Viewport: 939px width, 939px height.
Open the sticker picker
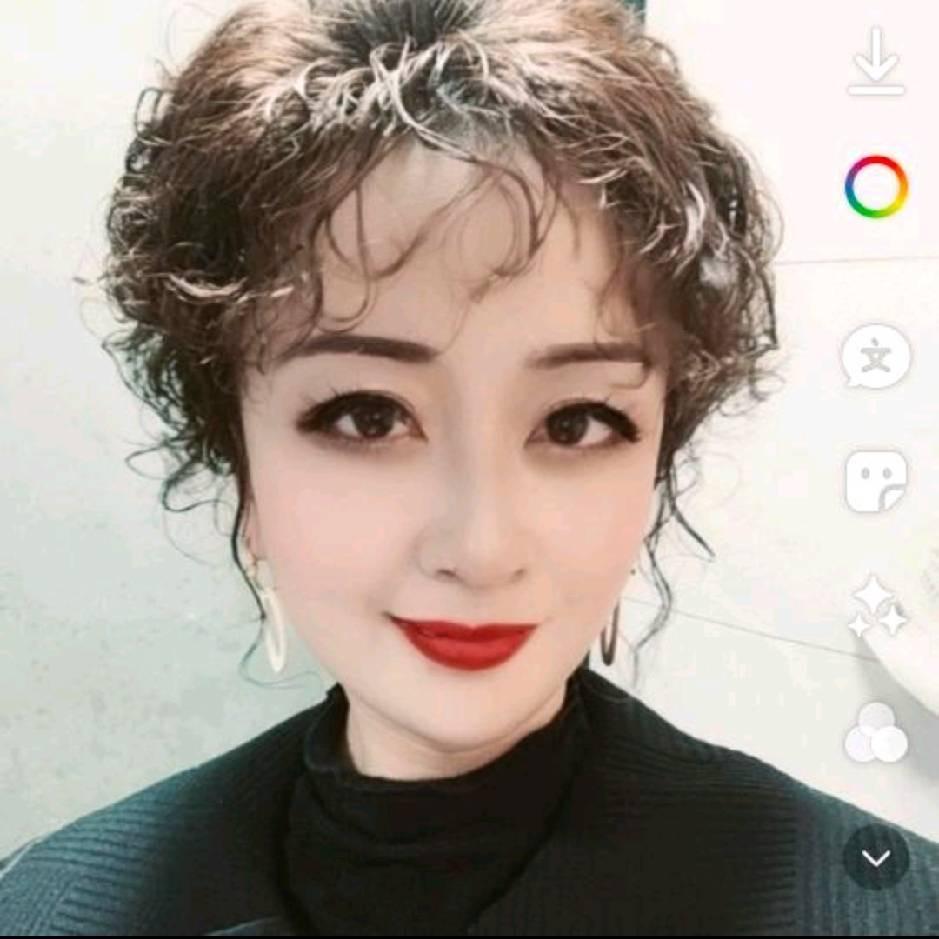click(876, 481)
